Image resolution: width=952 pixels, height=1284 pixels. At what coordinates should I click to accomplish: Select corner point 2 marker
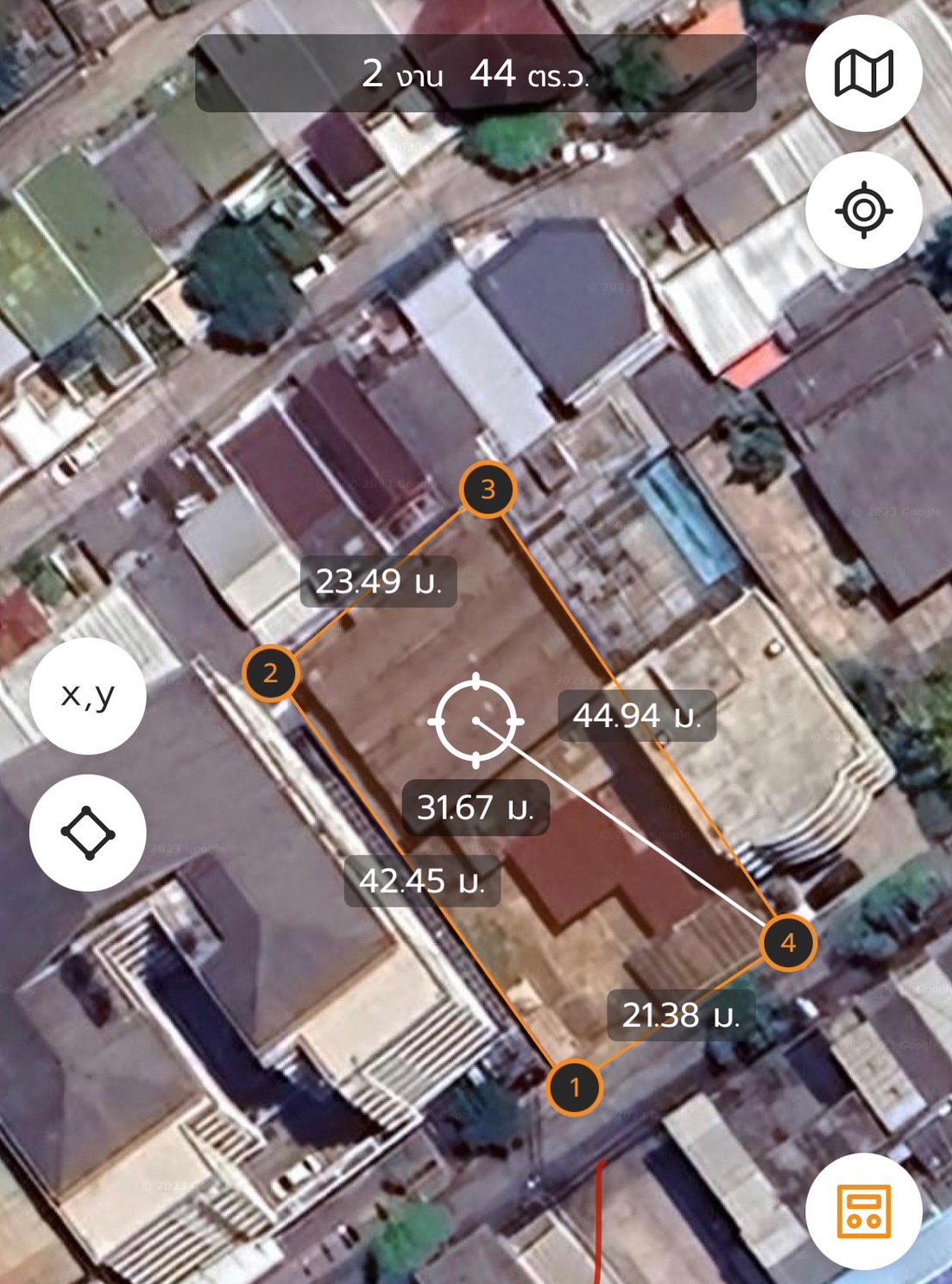click(271, 673)
